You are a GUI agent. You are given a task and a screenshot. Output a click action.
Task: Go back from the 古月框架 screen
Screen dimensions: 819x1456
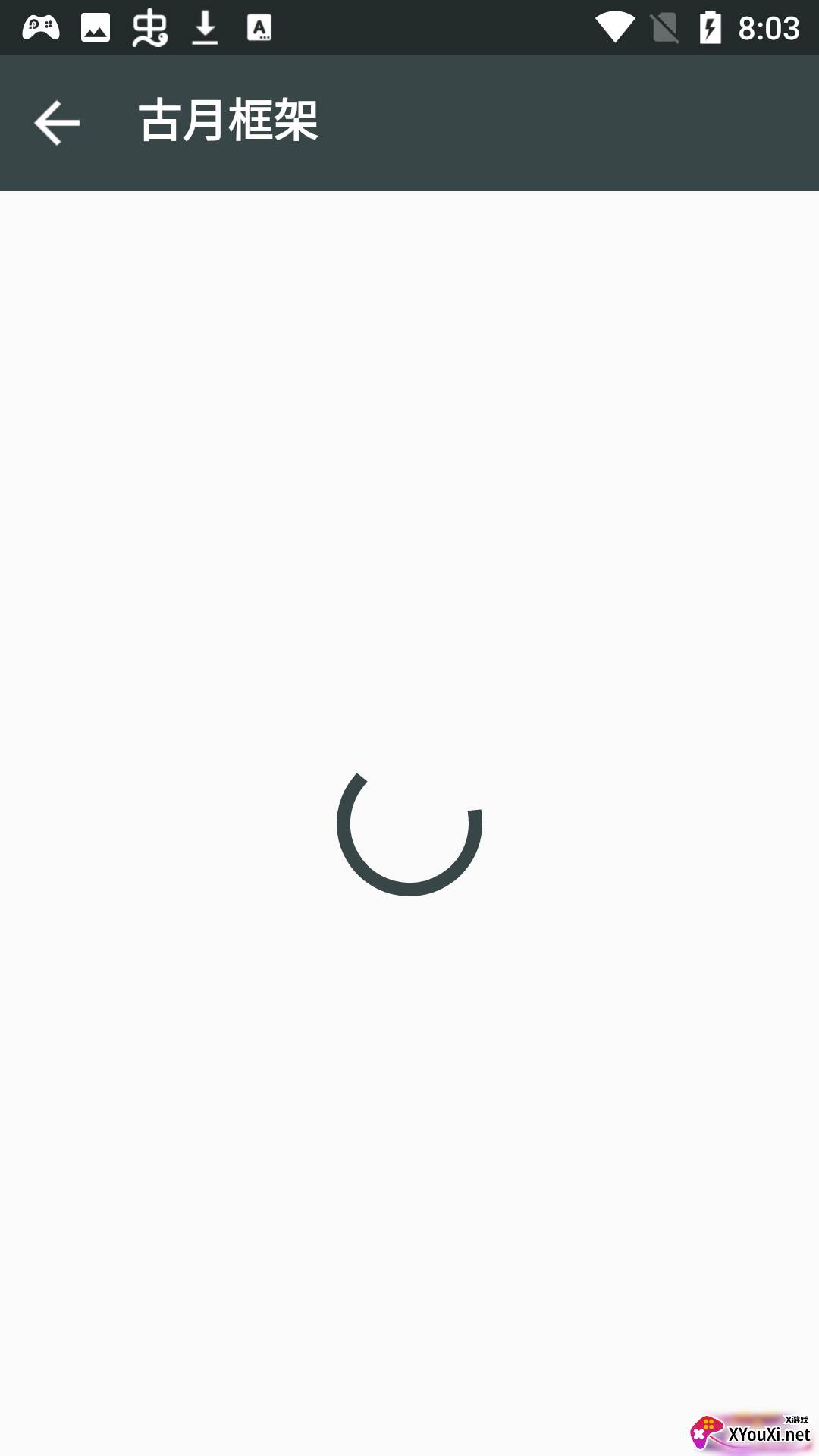[x=57, y=123]
